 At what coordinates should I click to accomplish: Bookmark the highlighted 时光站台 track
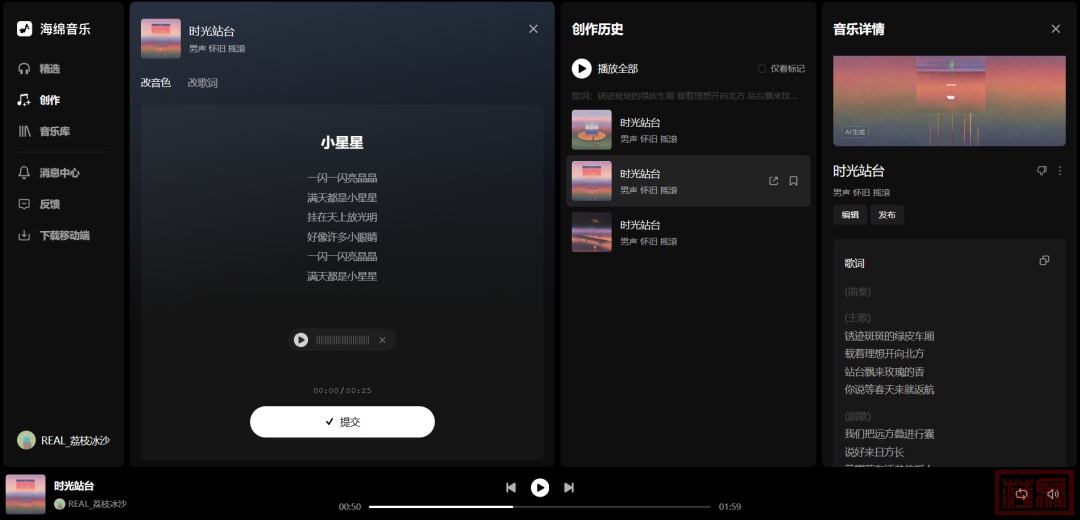point(793,181)
